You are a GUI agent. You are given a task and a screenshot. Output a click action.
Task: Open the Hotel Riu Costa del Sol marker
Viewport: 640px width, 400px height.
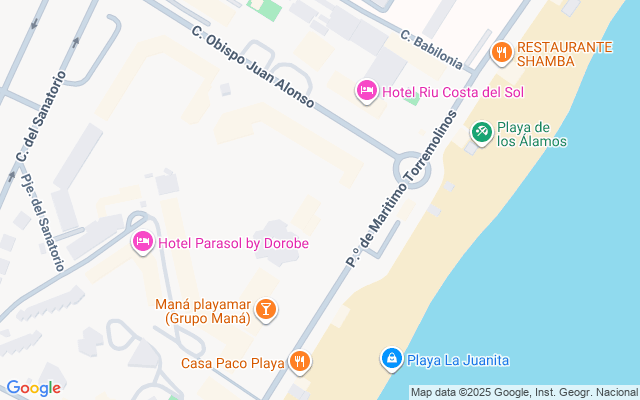(x=367, y=92)
